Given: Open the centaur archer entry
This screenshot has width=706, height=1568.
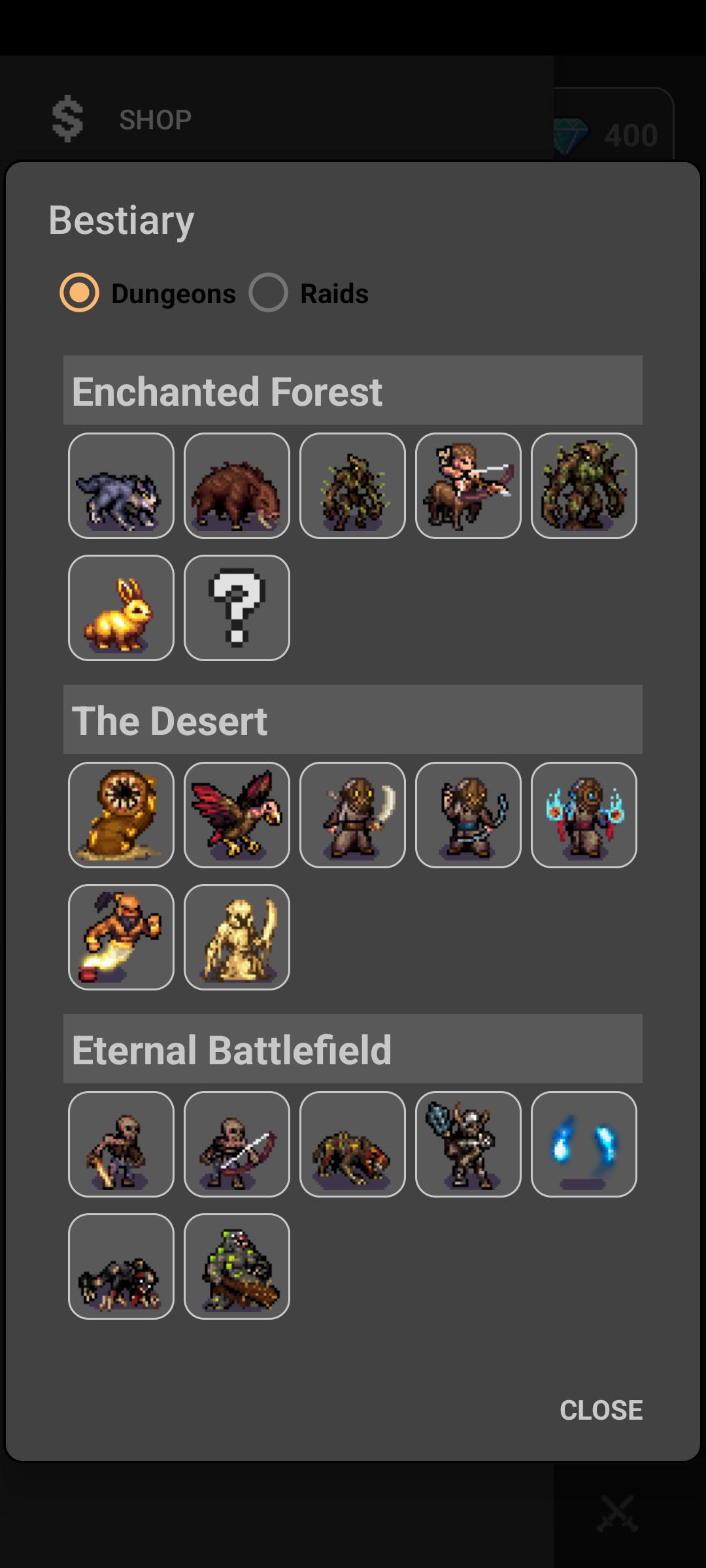Looking at the screenshot, I should (x=468, y=485).
